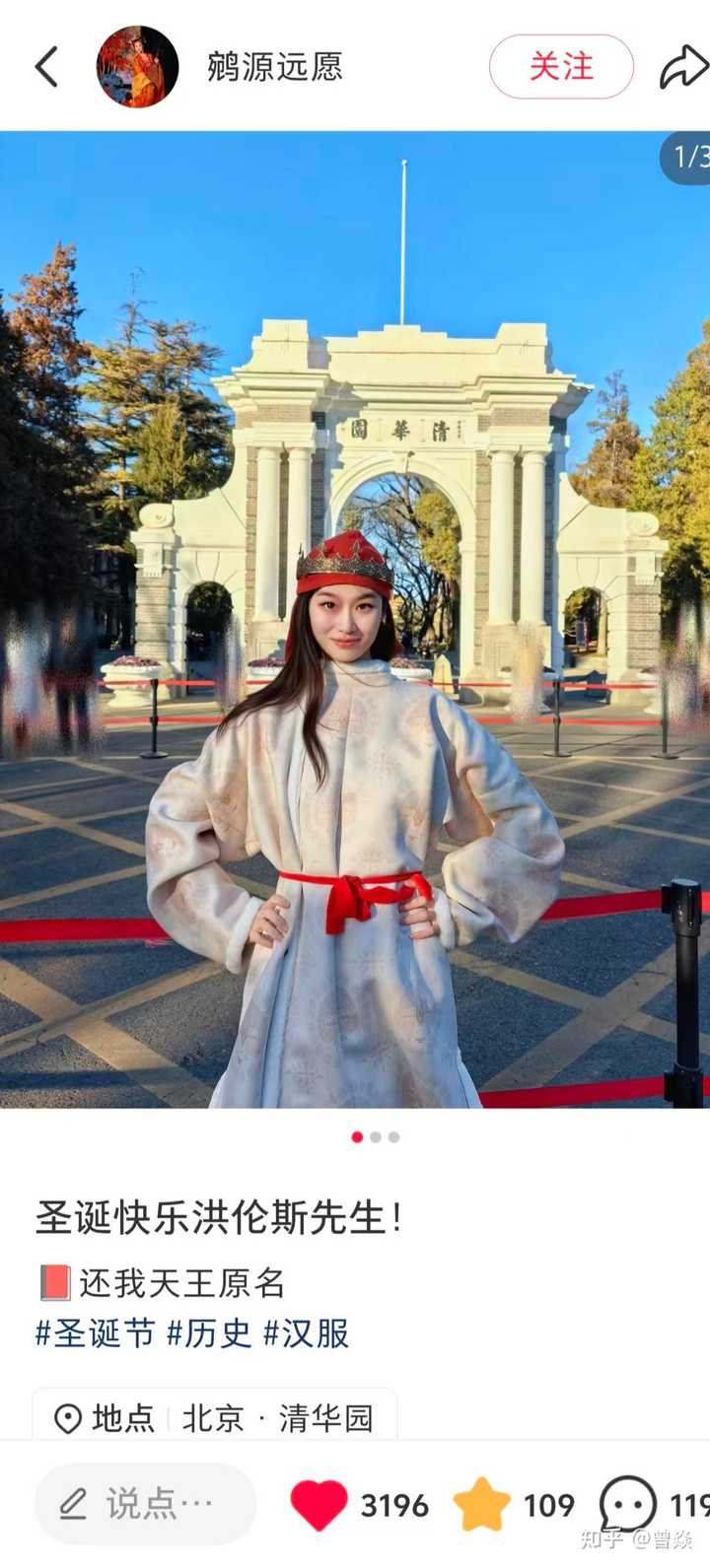710x1568 pixels.
Task: Tap the 关注 follow button
Action: [561, 67]
